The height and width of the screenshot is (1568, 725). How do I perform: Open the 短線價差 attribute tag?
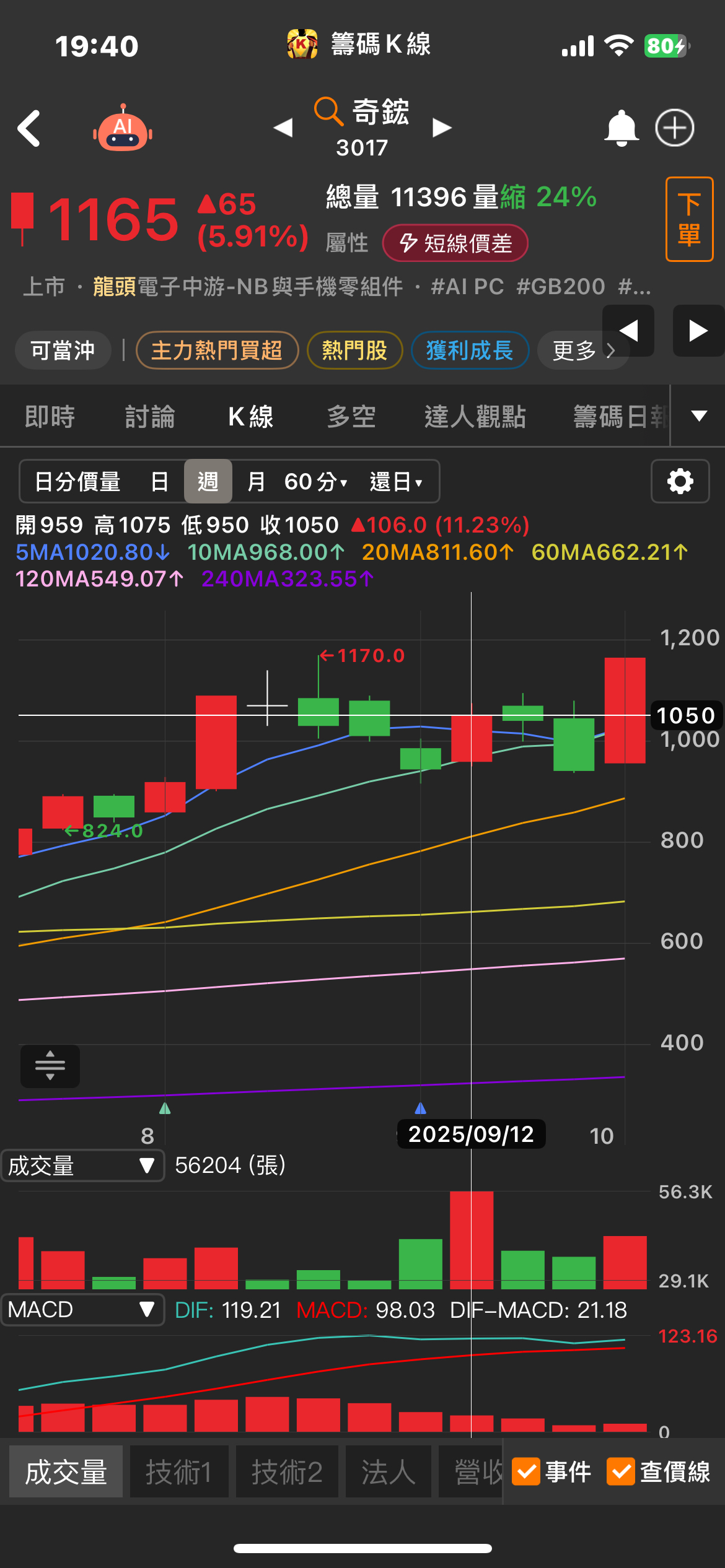pyautogui.click(x=455, y=243)
